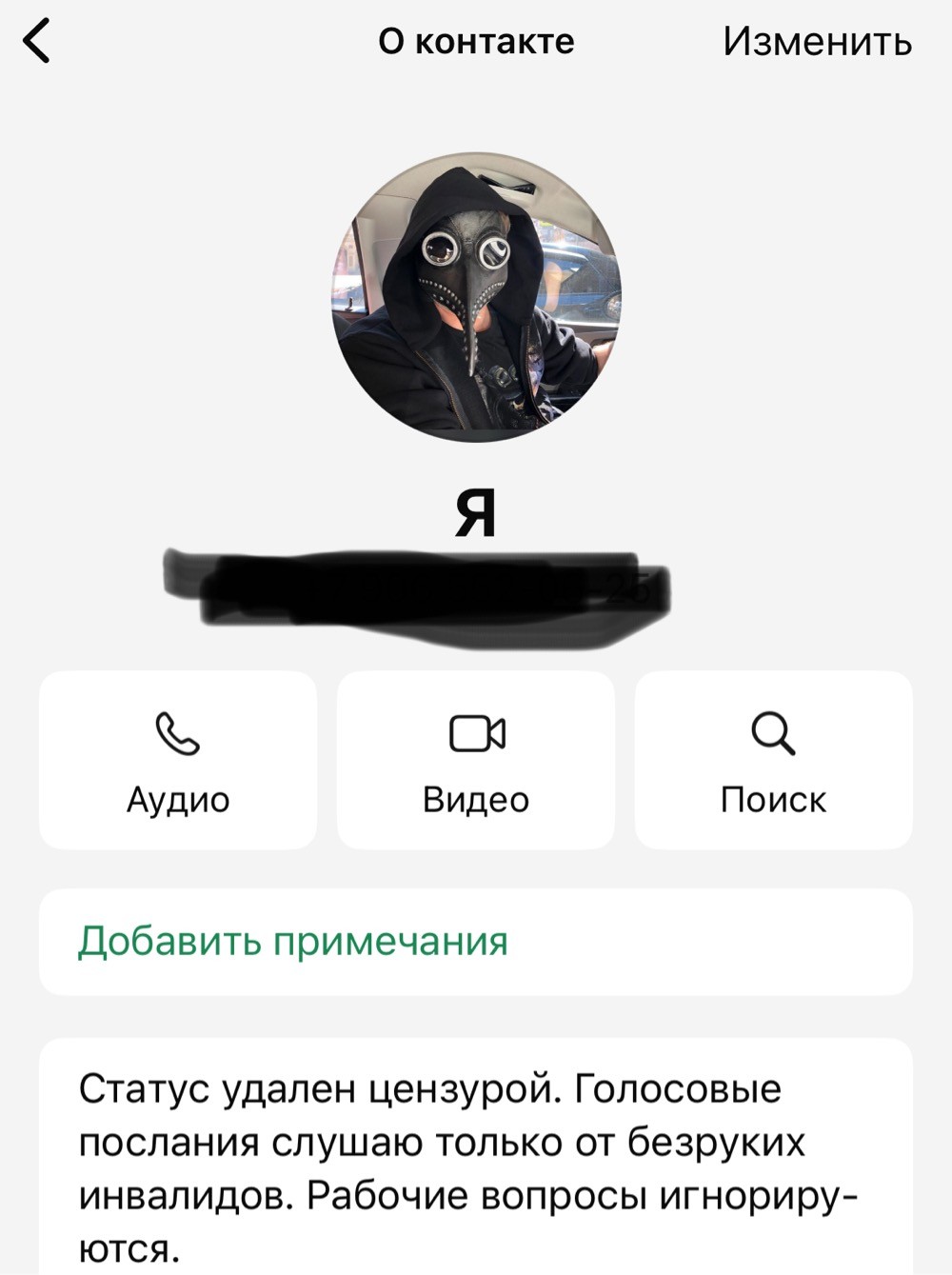Screen dimensions: 952x1275
Task: Start an audio call via Аудио
Action: coord(178,759)
